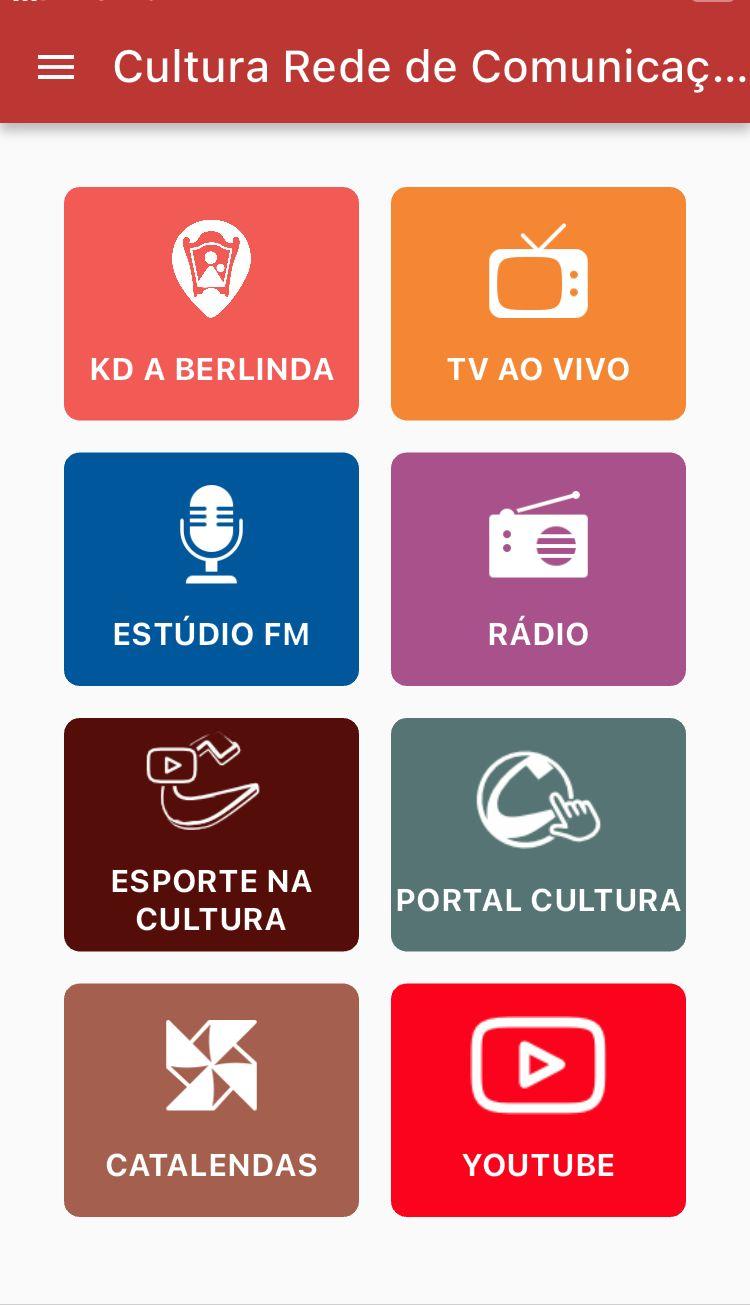Open ESPORTE NA CULTURA

pos(211,835)
